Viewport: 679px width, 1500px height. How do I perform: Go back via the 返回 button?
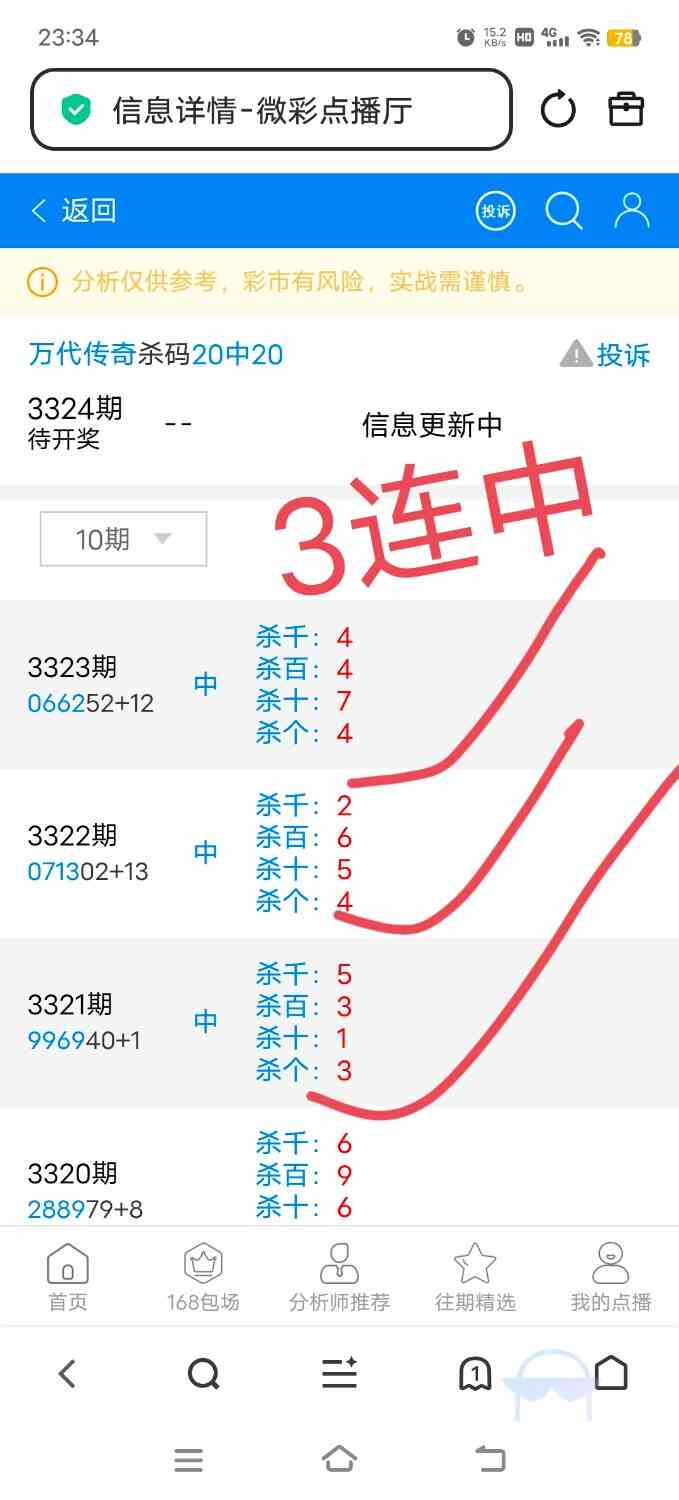point(74,211)
